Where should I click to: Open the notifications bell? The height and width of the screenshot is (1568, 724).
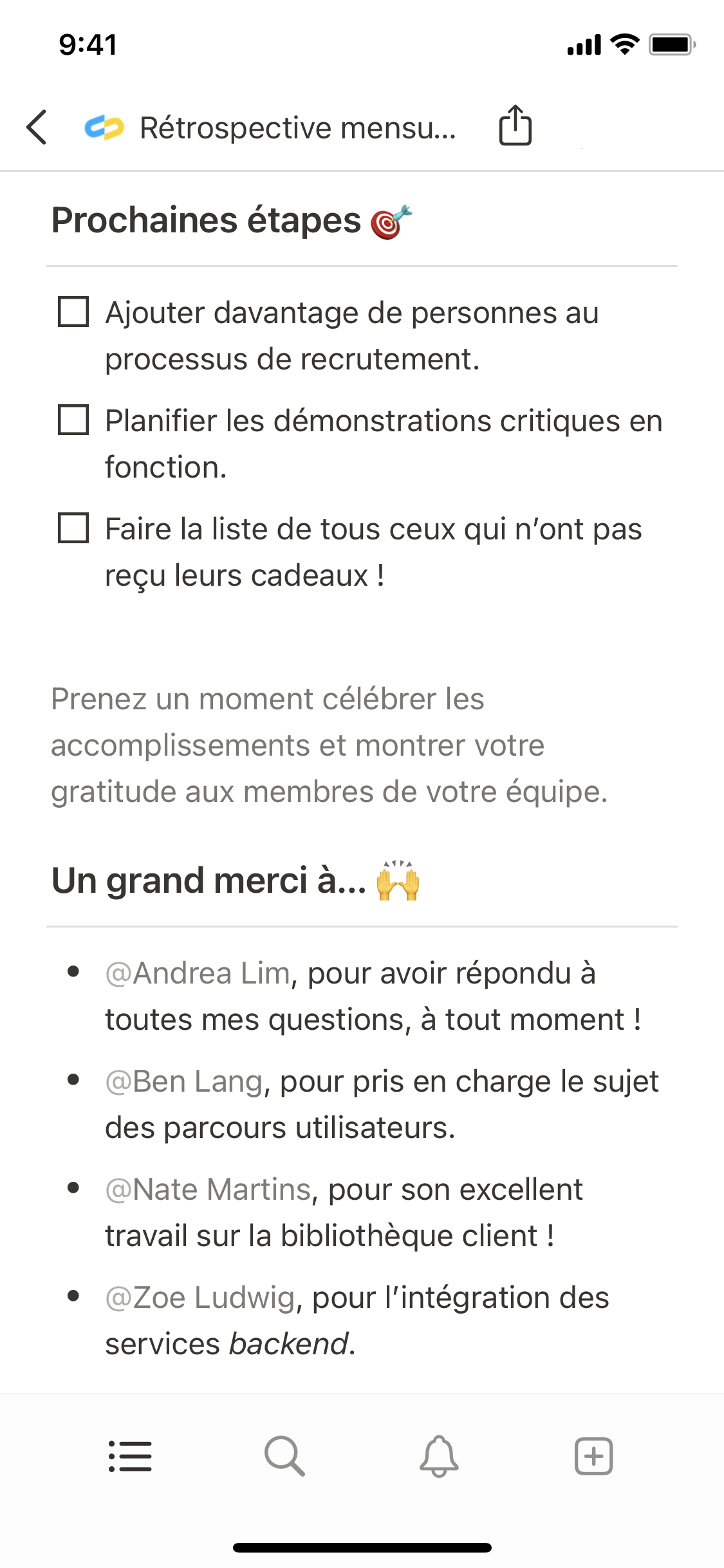[x=439, y=1456]
